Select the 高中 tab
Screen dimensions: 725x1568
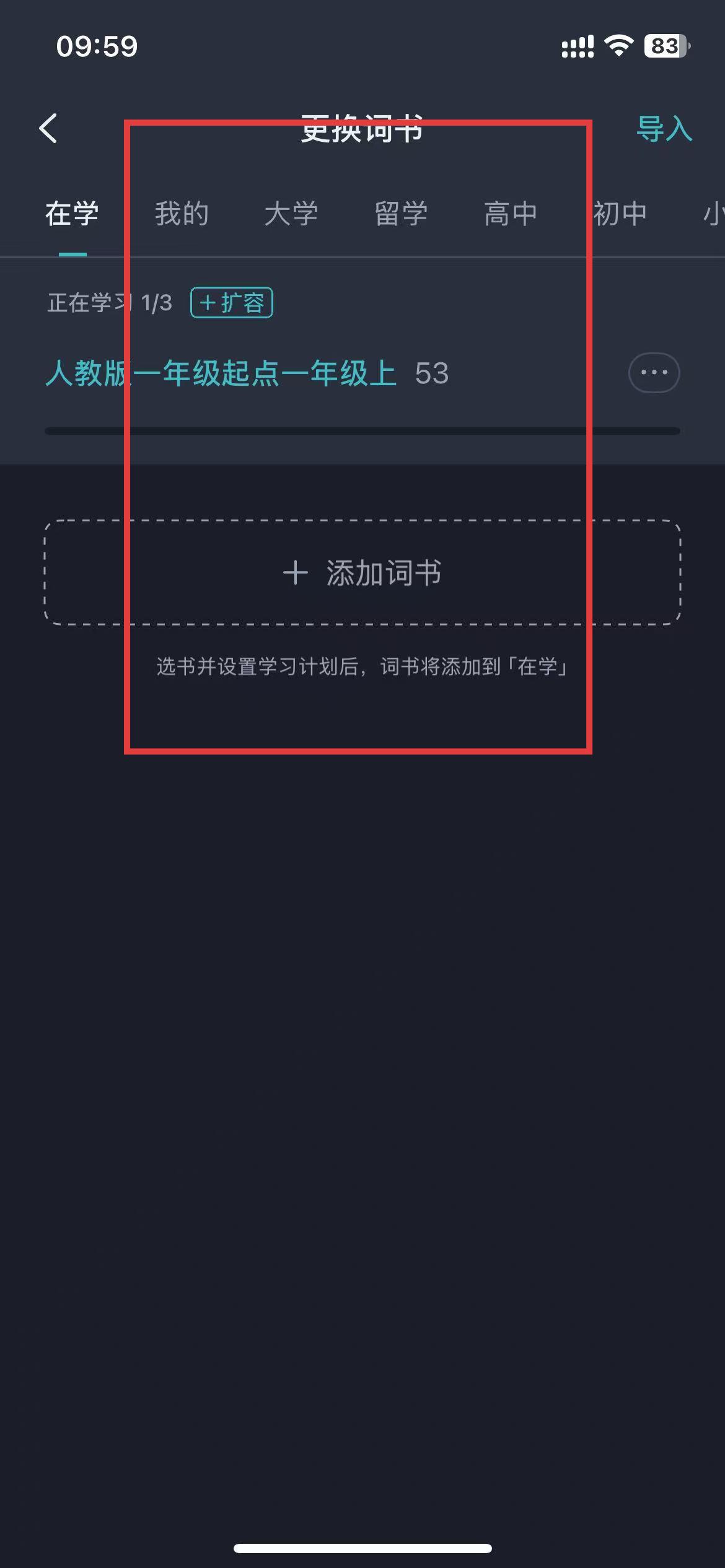511,214
